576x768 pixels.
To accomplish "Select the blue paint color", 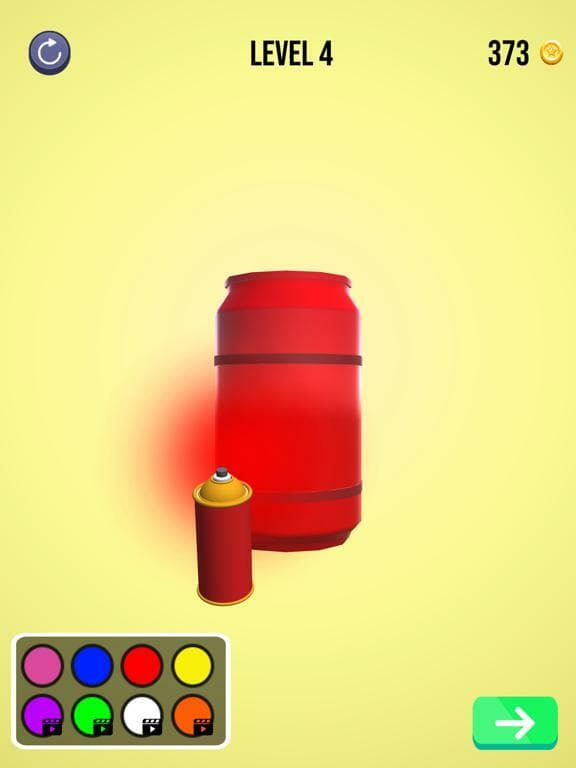I will click(92, 665).
